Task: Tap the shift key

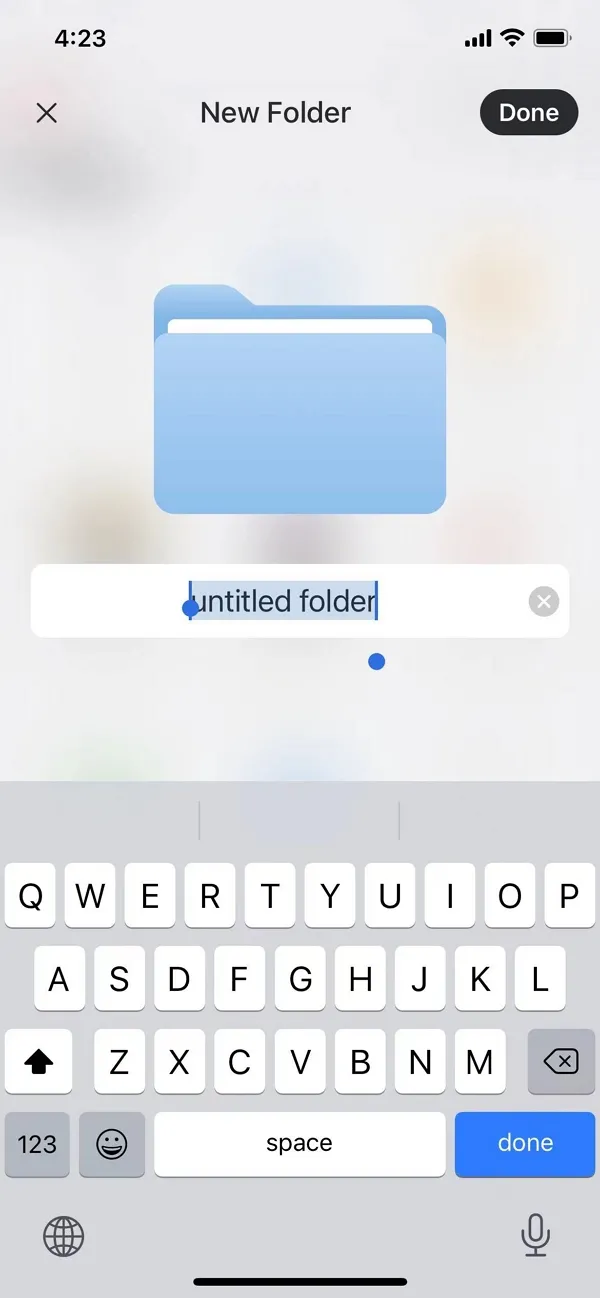Action: [39, 1061]
